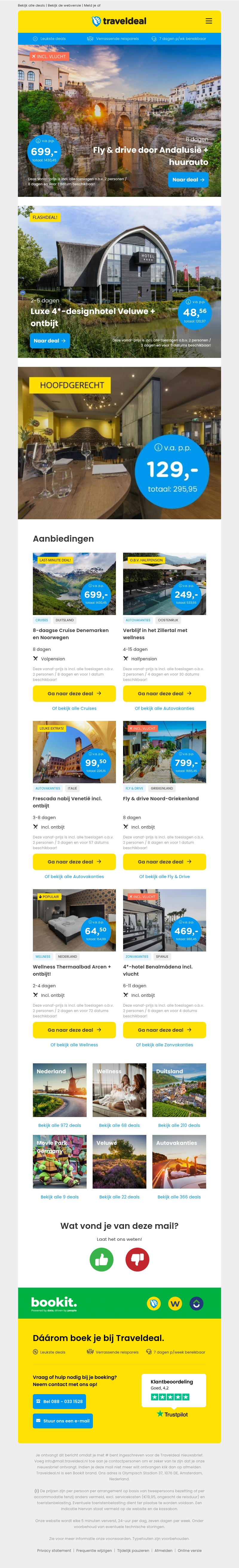Screen dimensions: 239x1568
Task: Call 088 - 033 1528 for booking help
Action: point(59,1401)
